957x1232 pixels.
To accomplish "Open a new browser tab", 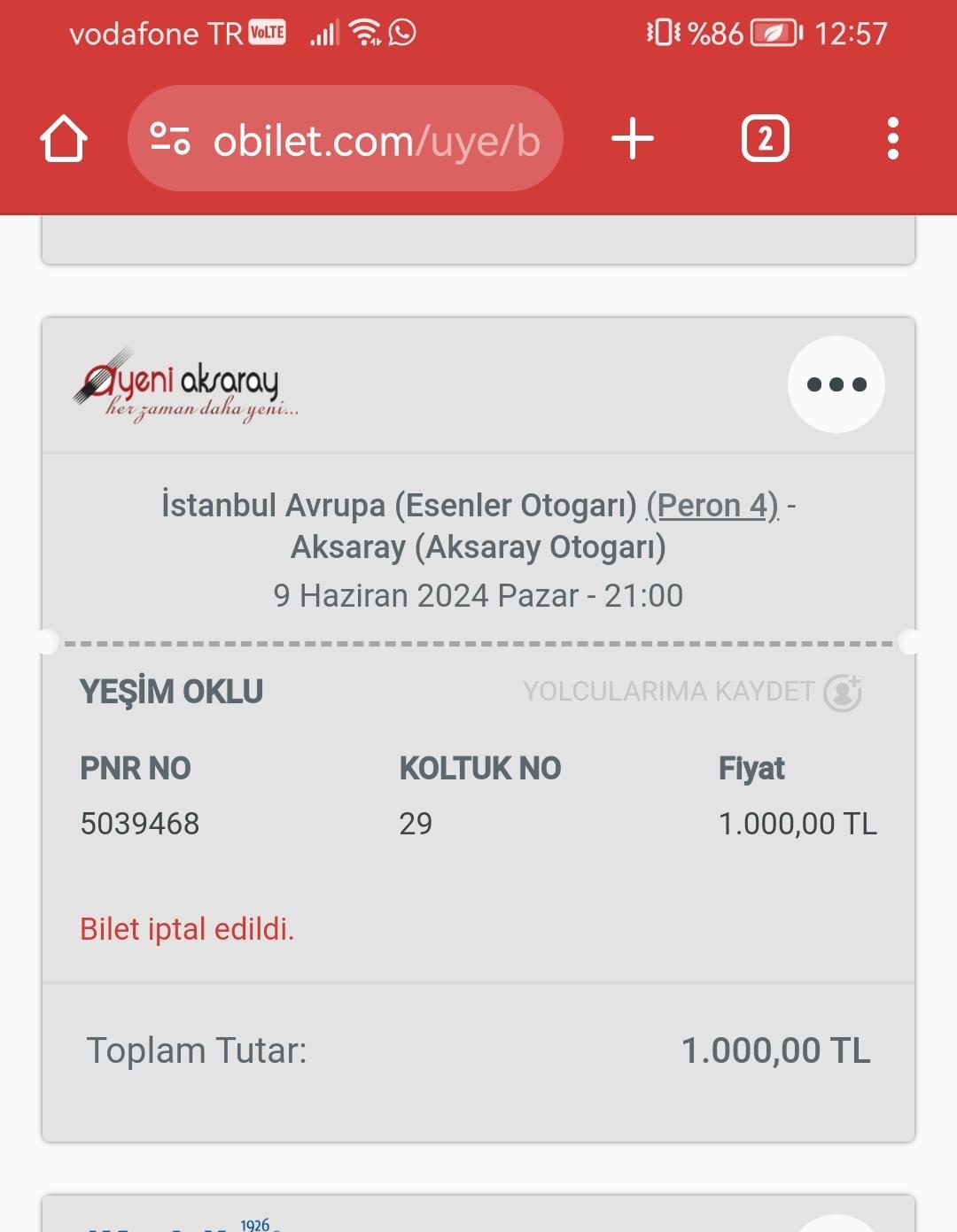I will [x=633, y=139].
